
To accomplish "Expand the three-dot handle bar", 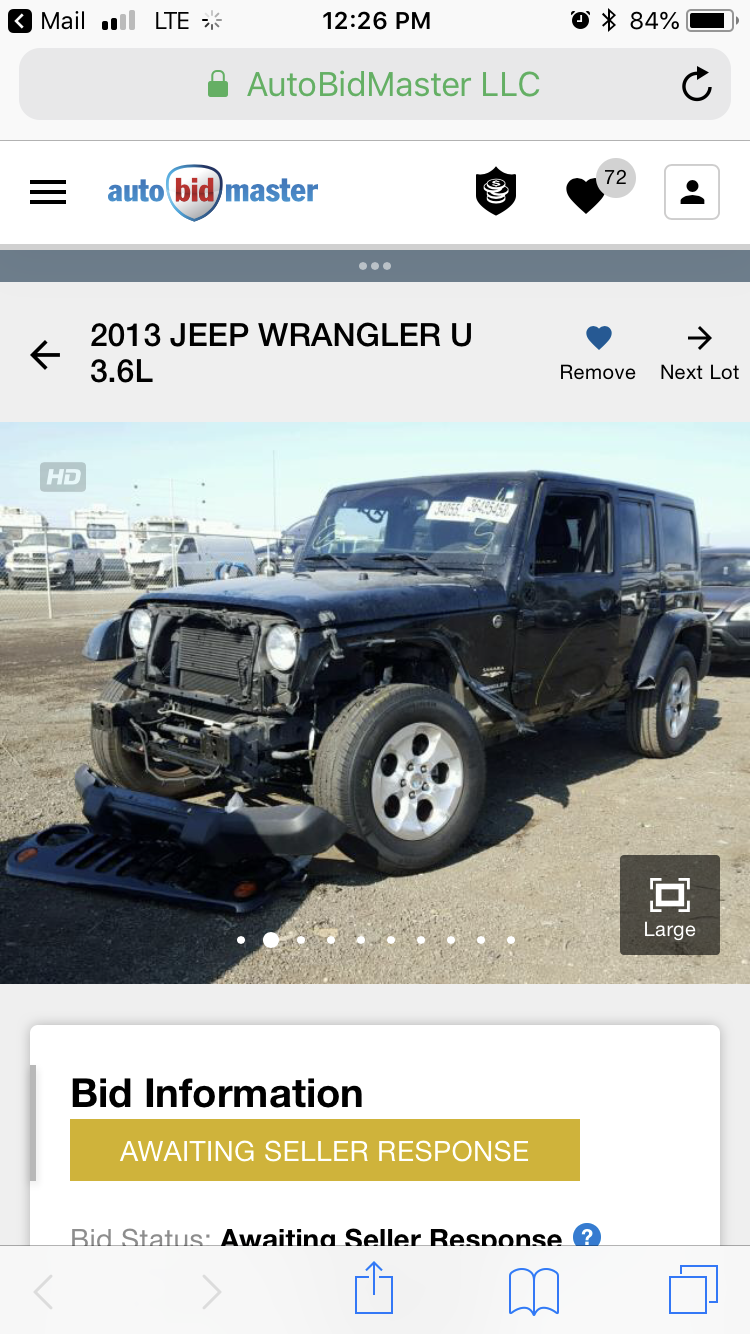I will pos(375,266).
